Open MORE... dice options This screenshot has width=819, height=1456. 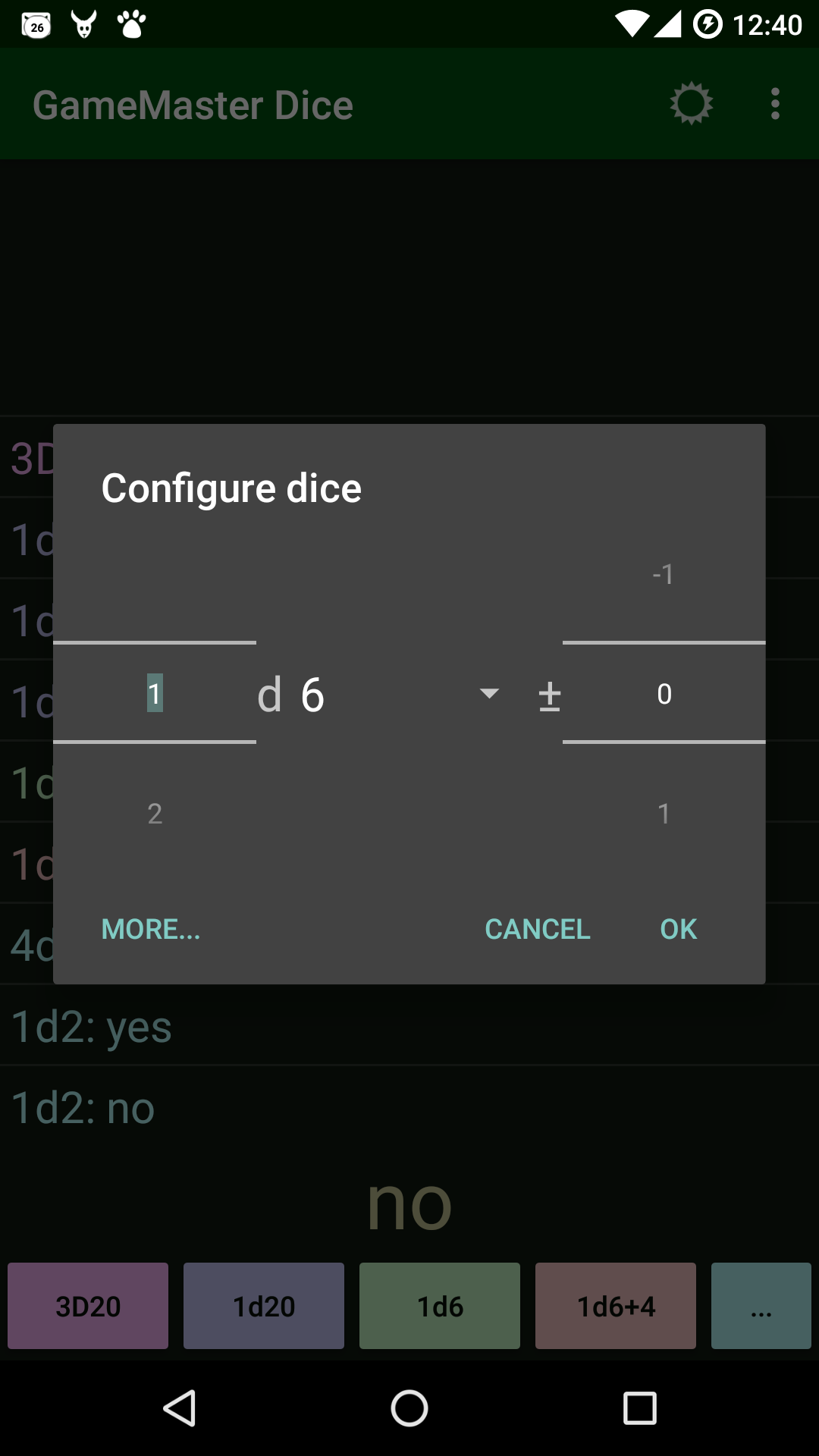(x=151, y=929)
